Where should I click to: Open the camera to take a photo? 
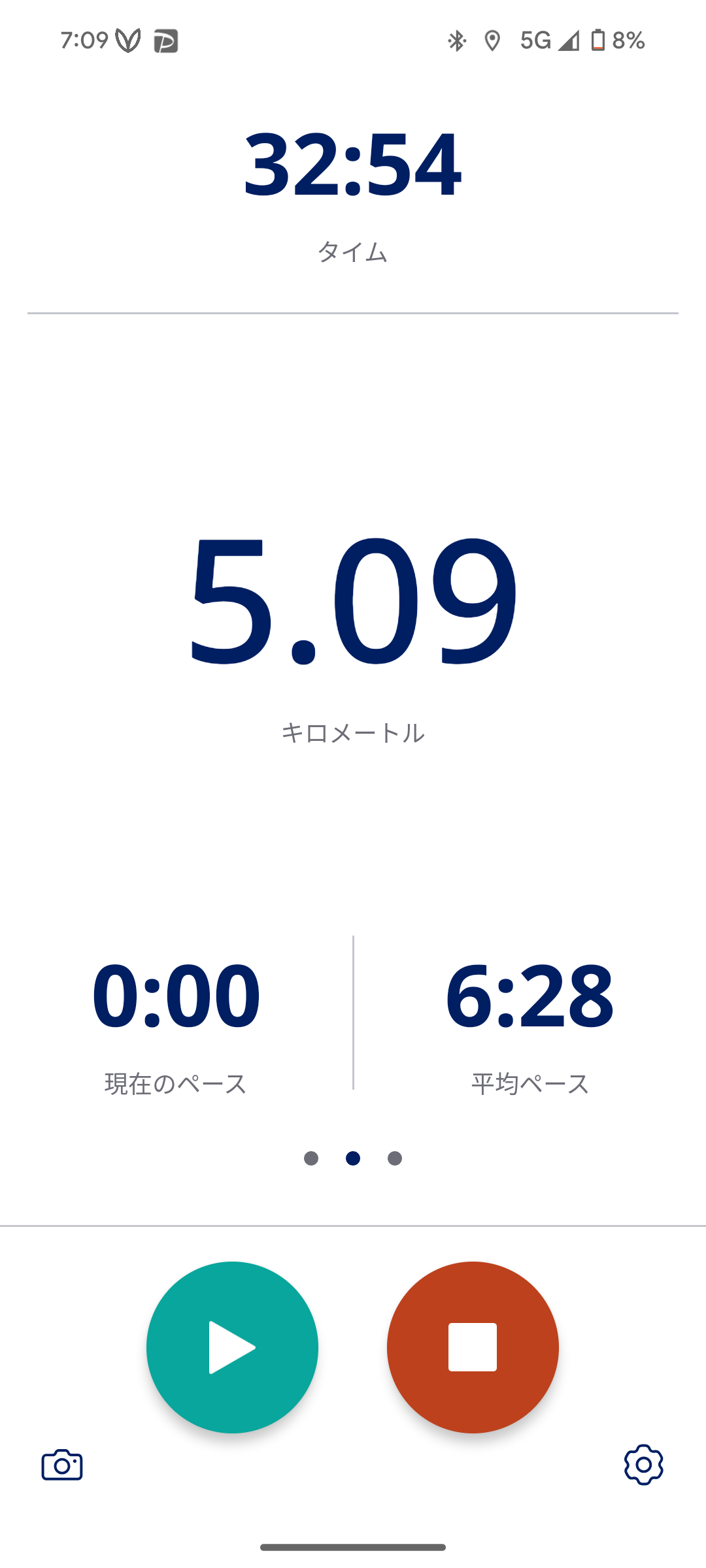click(62, 1465)
